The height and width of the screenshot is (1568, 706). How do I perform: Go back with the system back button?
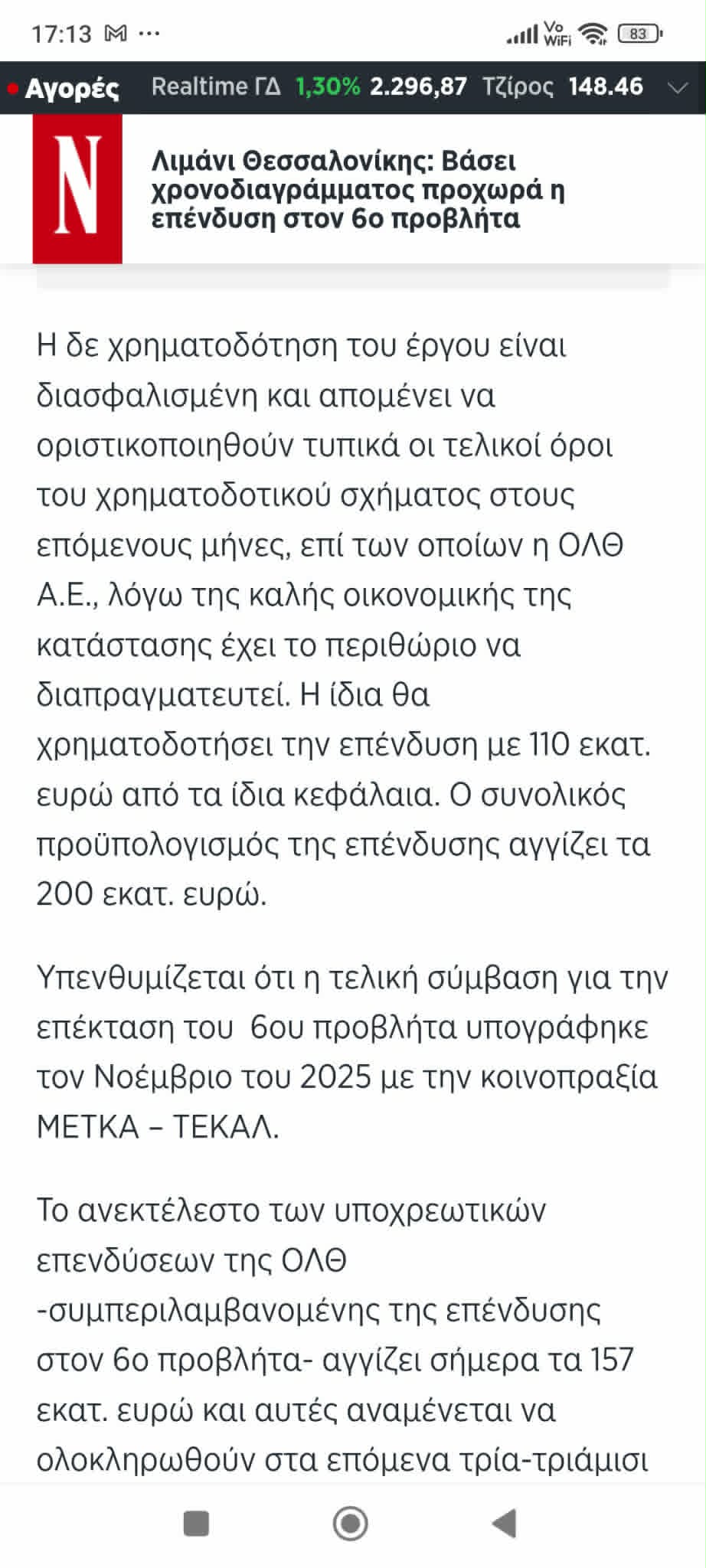[504, 1523]
